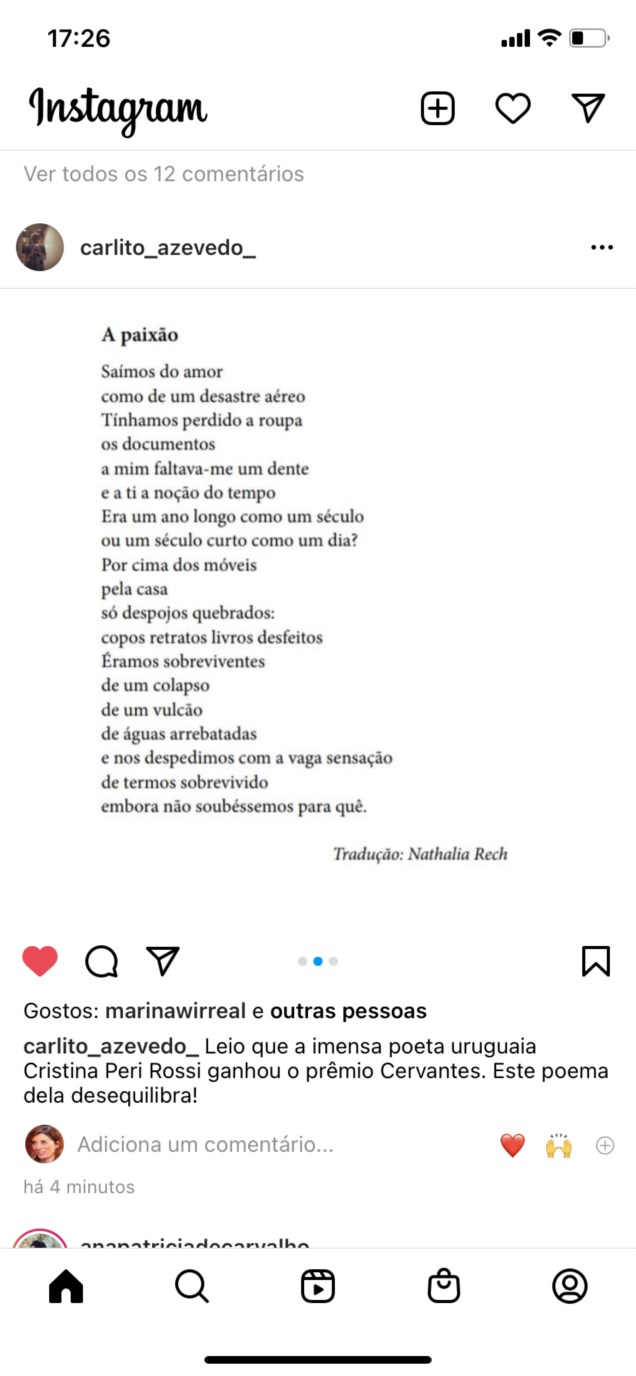View all 12 comments
The width and height of the screenshot is (636, 1376).
(164, 174)
